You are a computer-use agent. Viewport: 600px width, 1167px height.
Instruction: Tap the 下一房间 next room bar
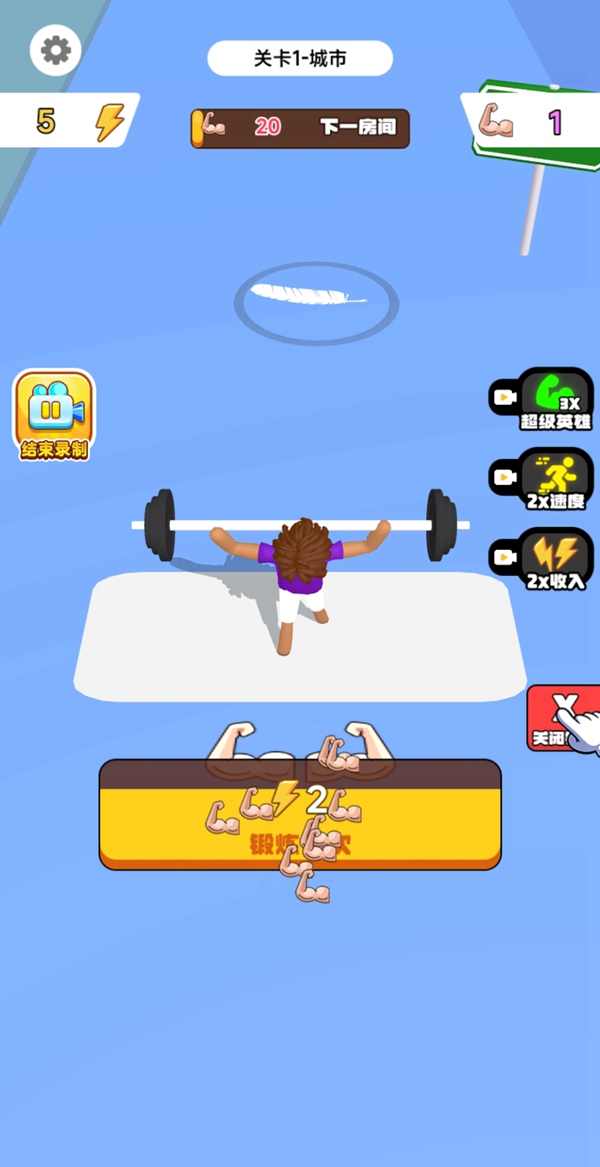pyautogui.click(x=300, y=128)
